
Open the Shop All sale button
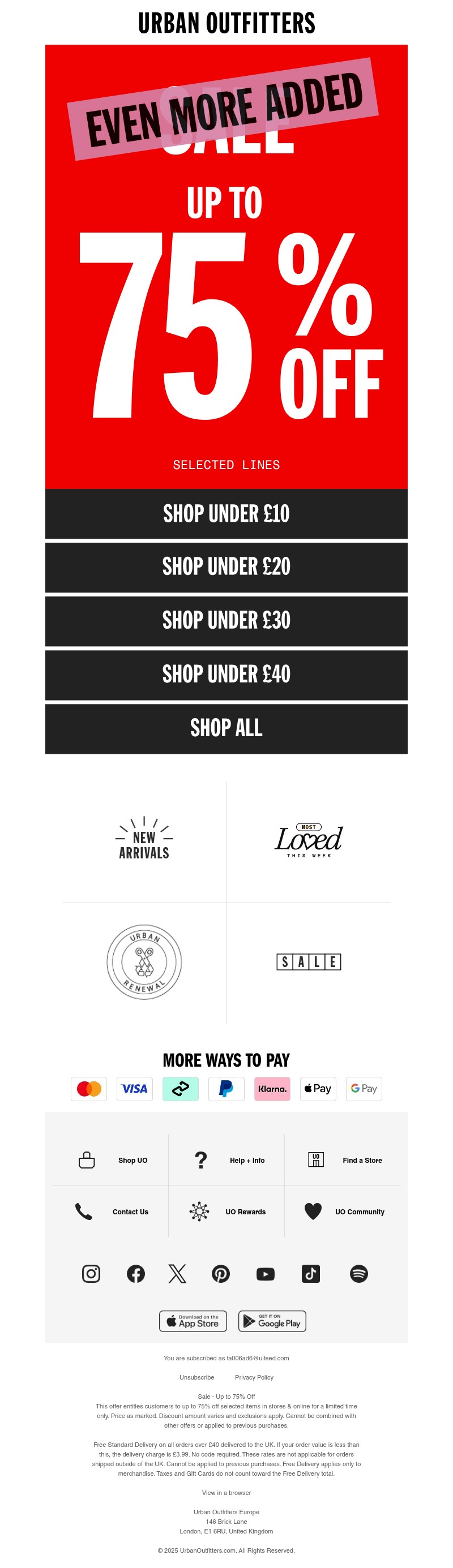coord(226,728)
